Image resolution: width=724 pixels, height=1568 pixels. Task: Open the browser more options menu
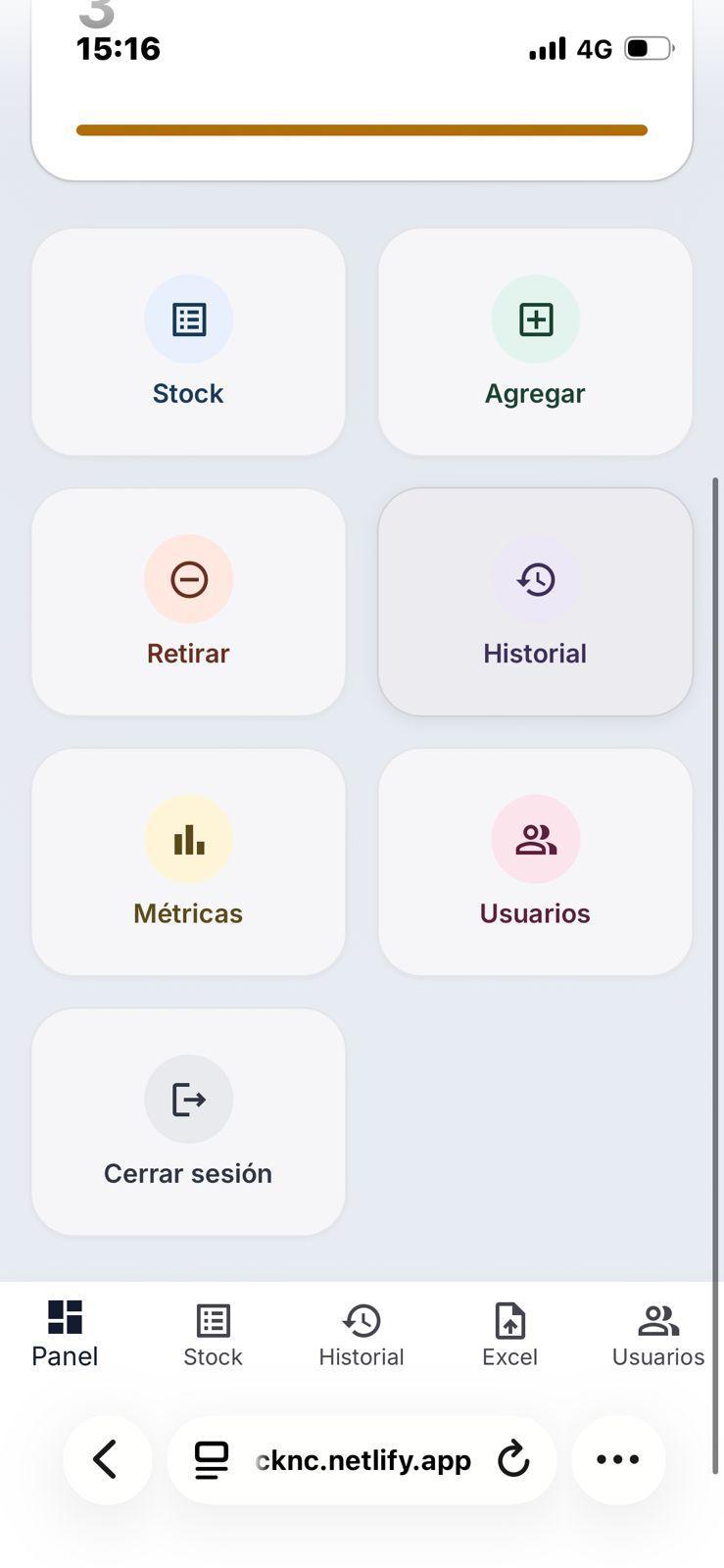point(617,1459)
